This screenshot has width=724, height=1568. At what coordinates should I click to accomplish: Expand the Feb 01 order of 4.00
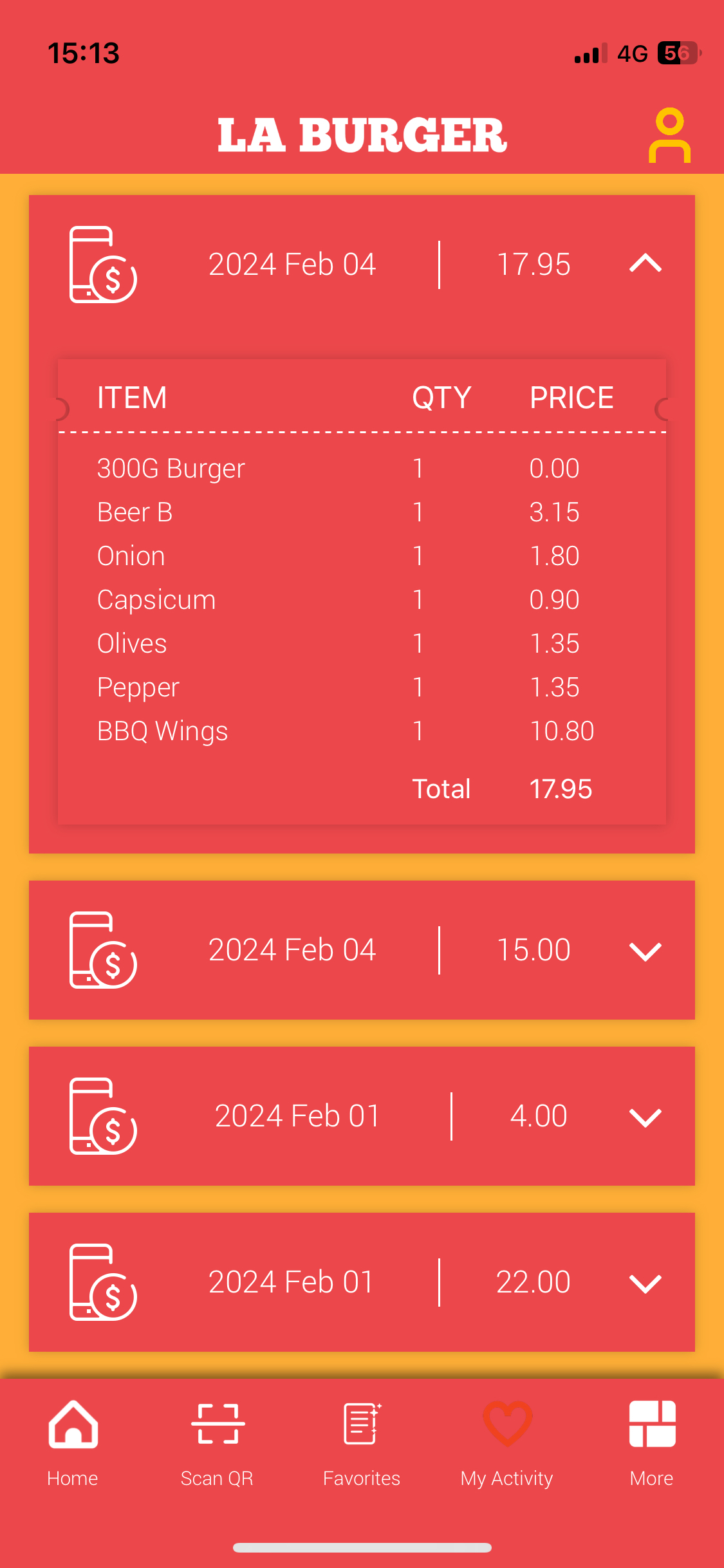[645, 1117]
